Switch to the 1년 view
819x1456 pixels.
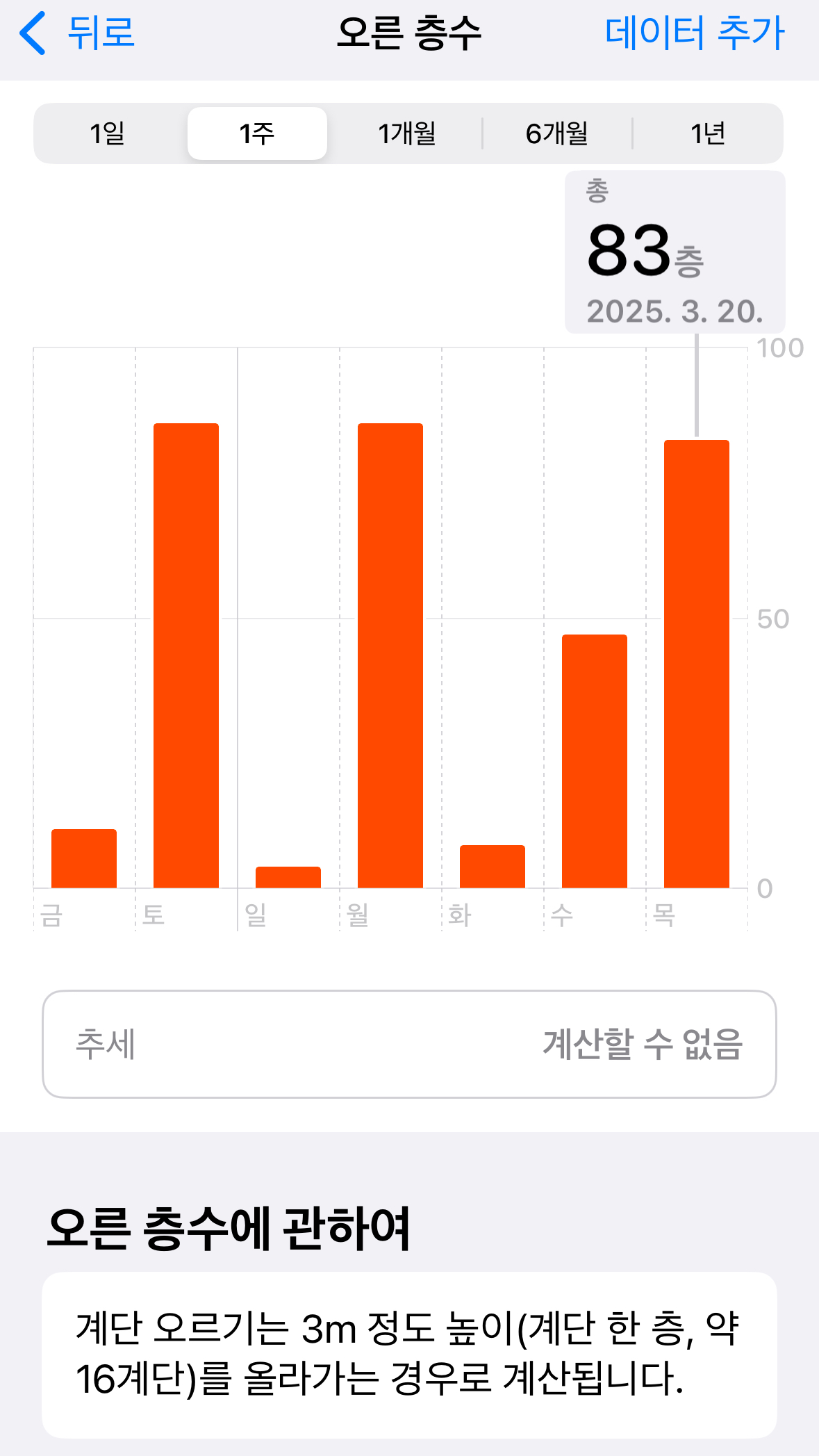[x=708, y=133]
